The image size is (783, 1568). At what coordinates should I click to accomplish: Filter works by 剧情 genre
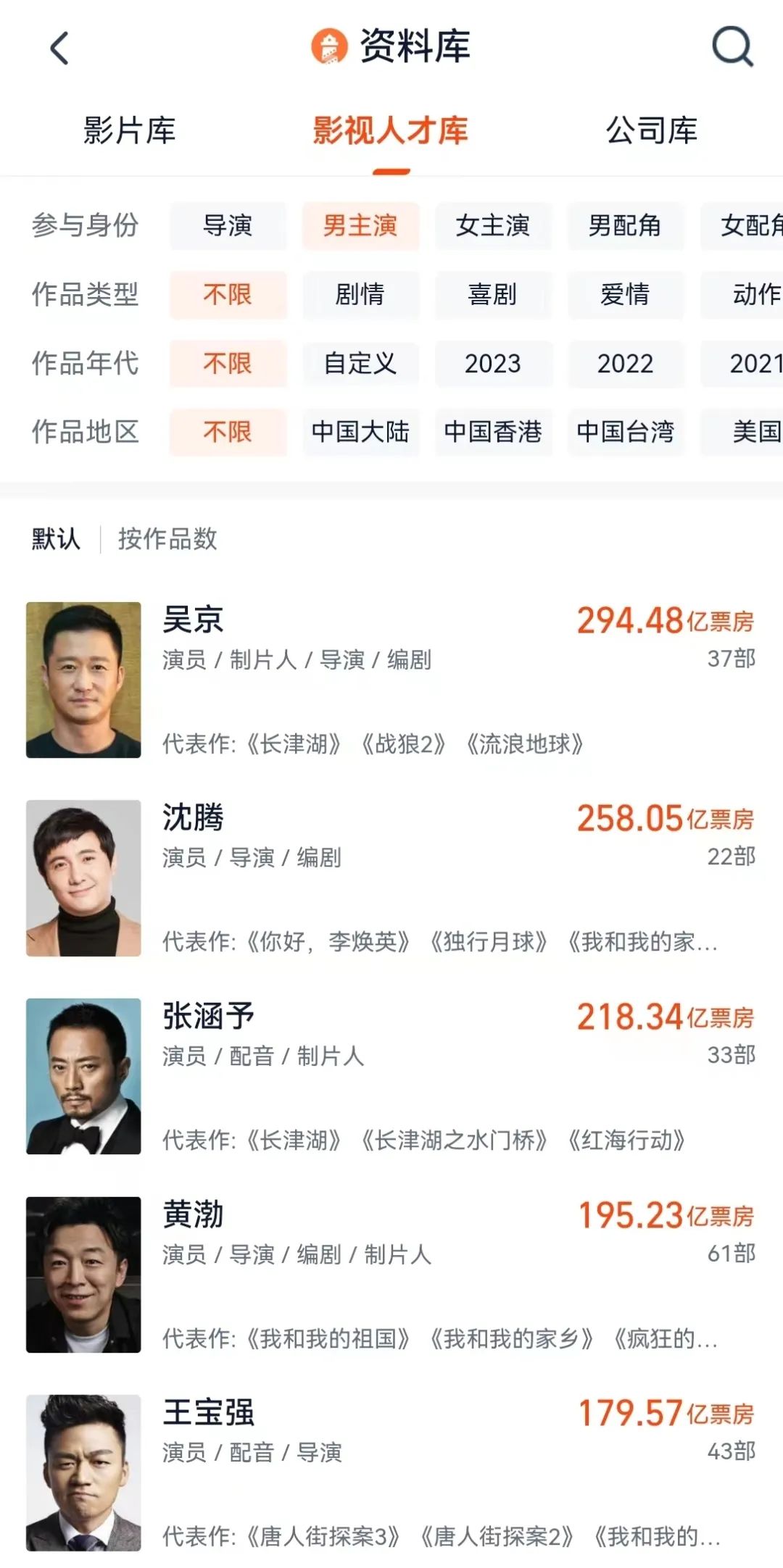pyautogui.click(x=360, y=294)
